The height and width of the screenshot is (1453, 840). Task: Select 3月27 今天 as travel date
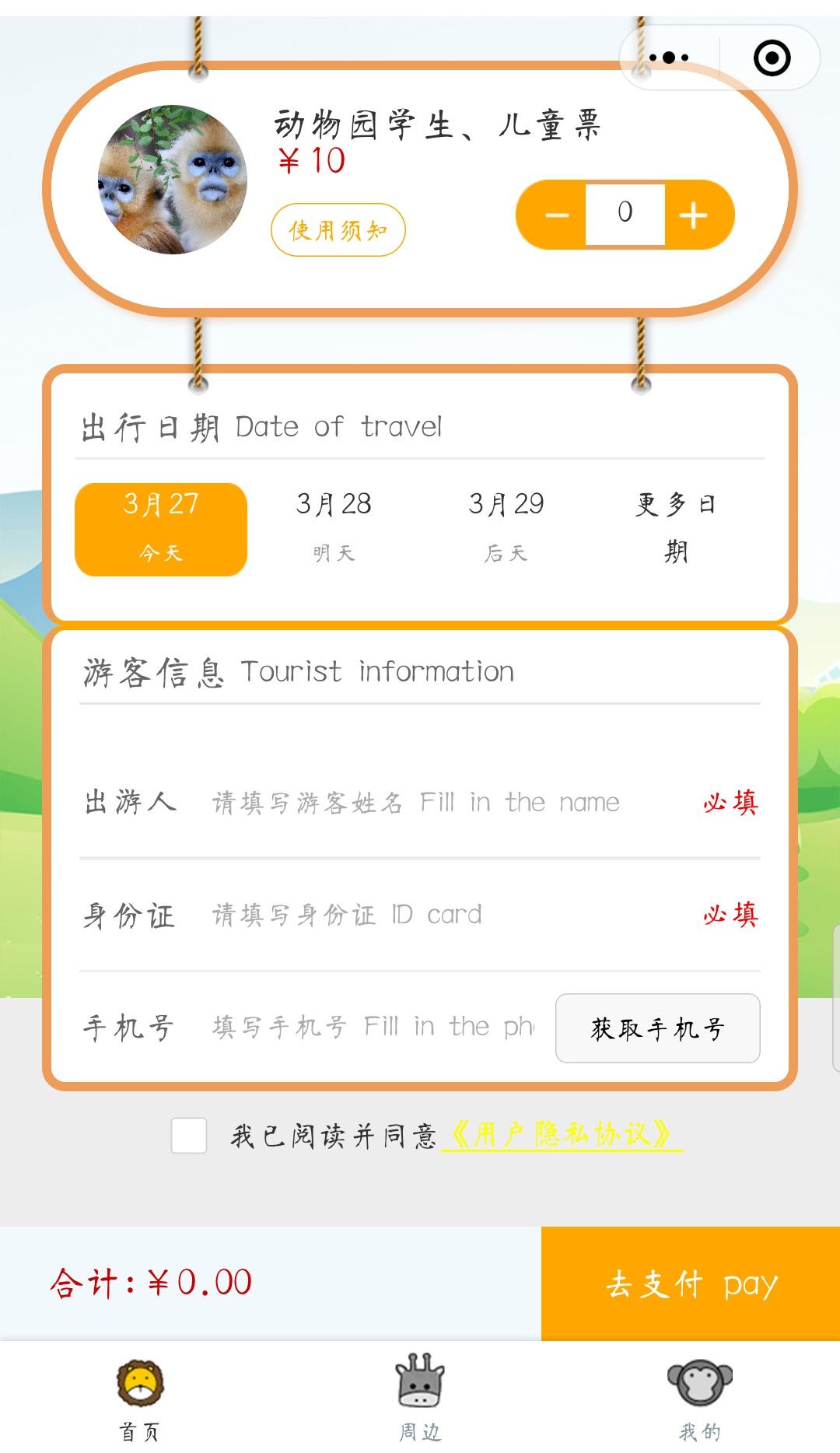161,529
